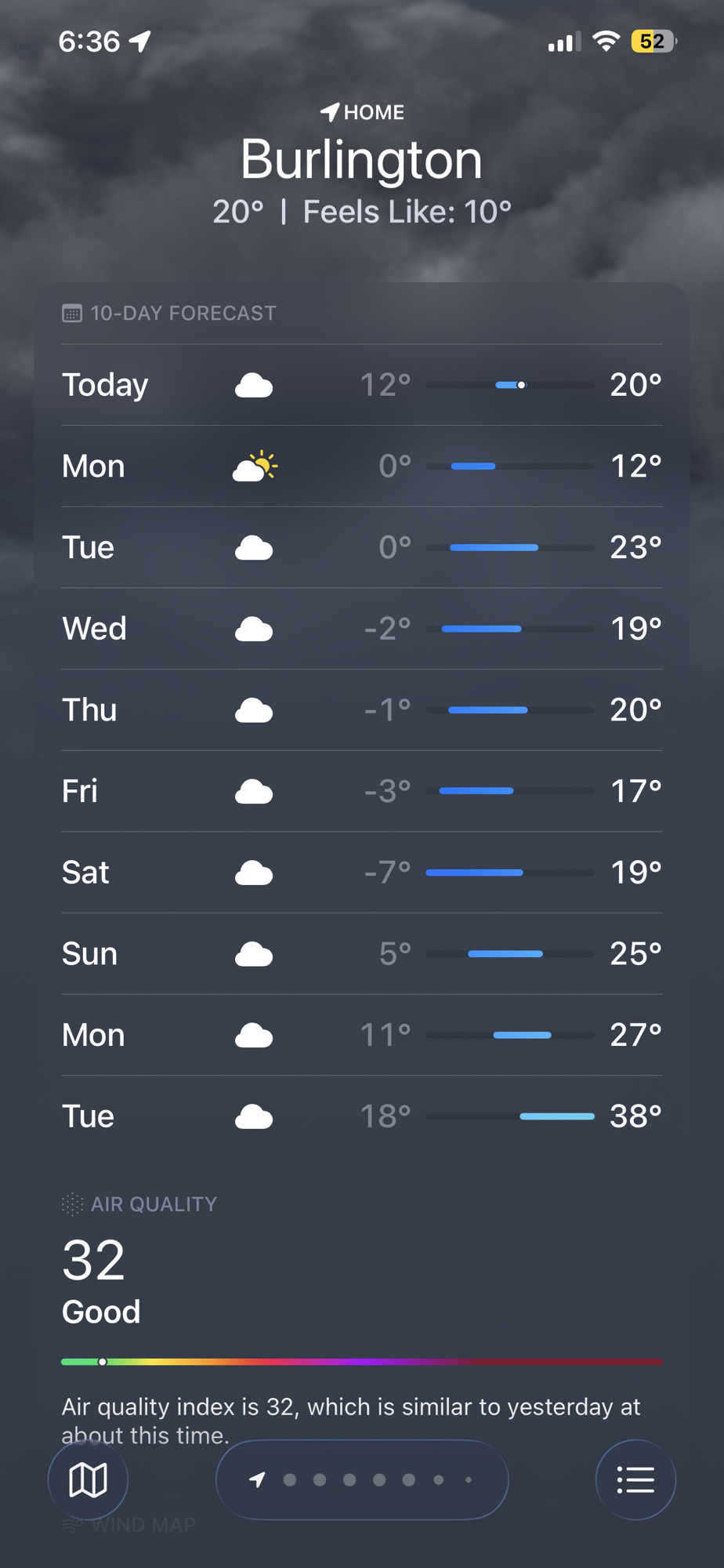View Monday's forecast with 12° high
Image resolution: width=724 pixels, height=1568 pixels.
tap(362, 466)
